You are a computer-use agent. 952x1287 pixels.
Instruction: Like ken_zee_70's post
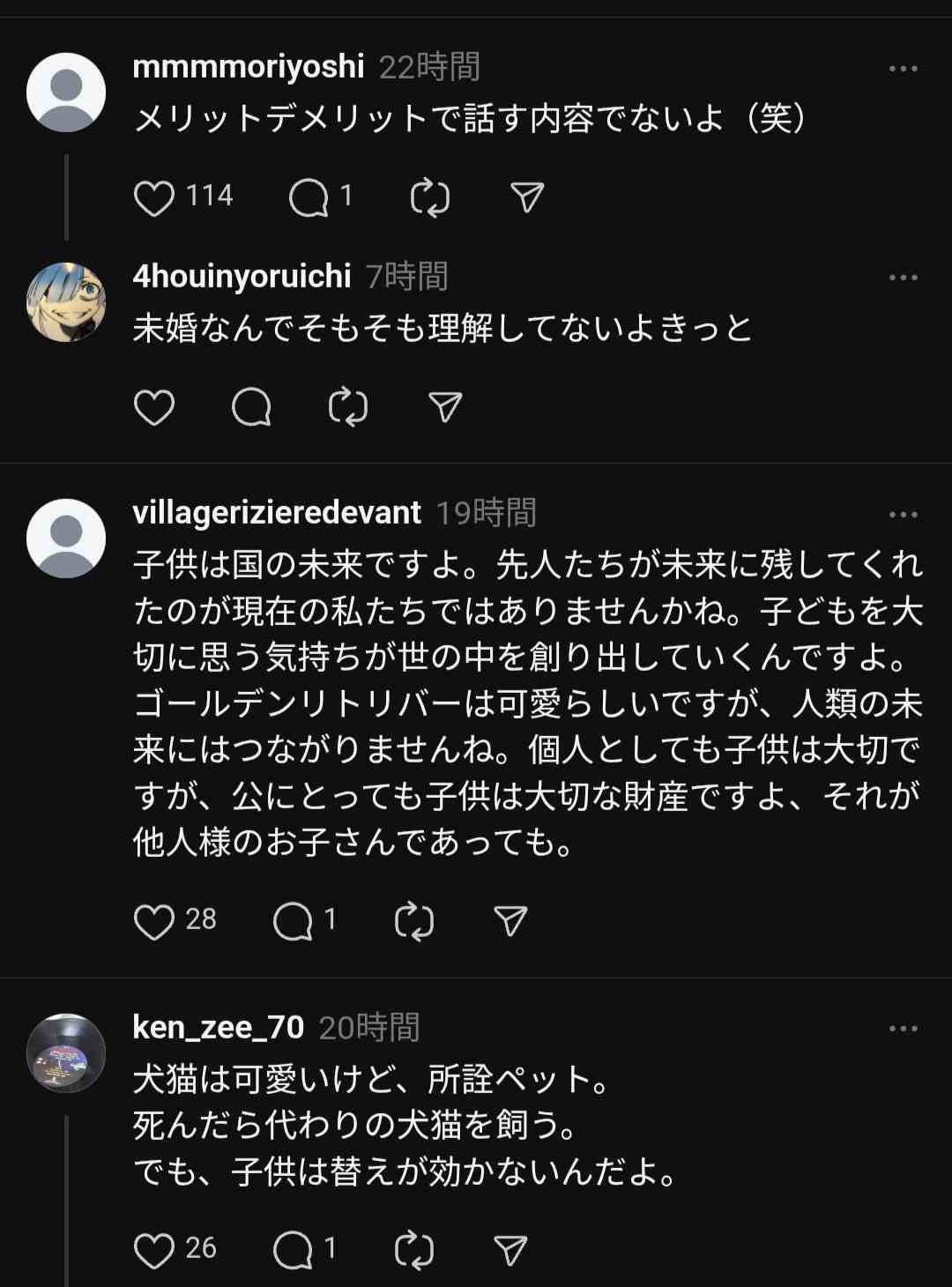click(x=154, y=1250)
